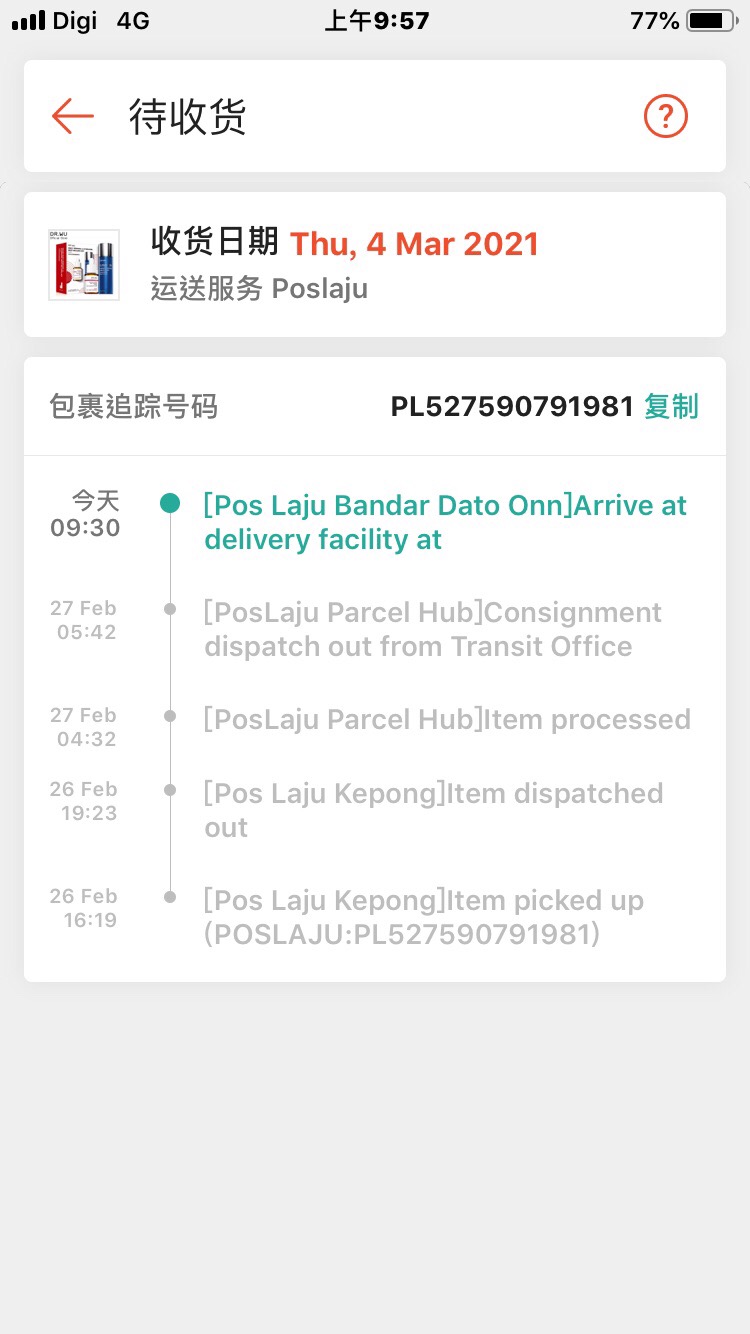Open the product thumbnail image

[84, 265]
